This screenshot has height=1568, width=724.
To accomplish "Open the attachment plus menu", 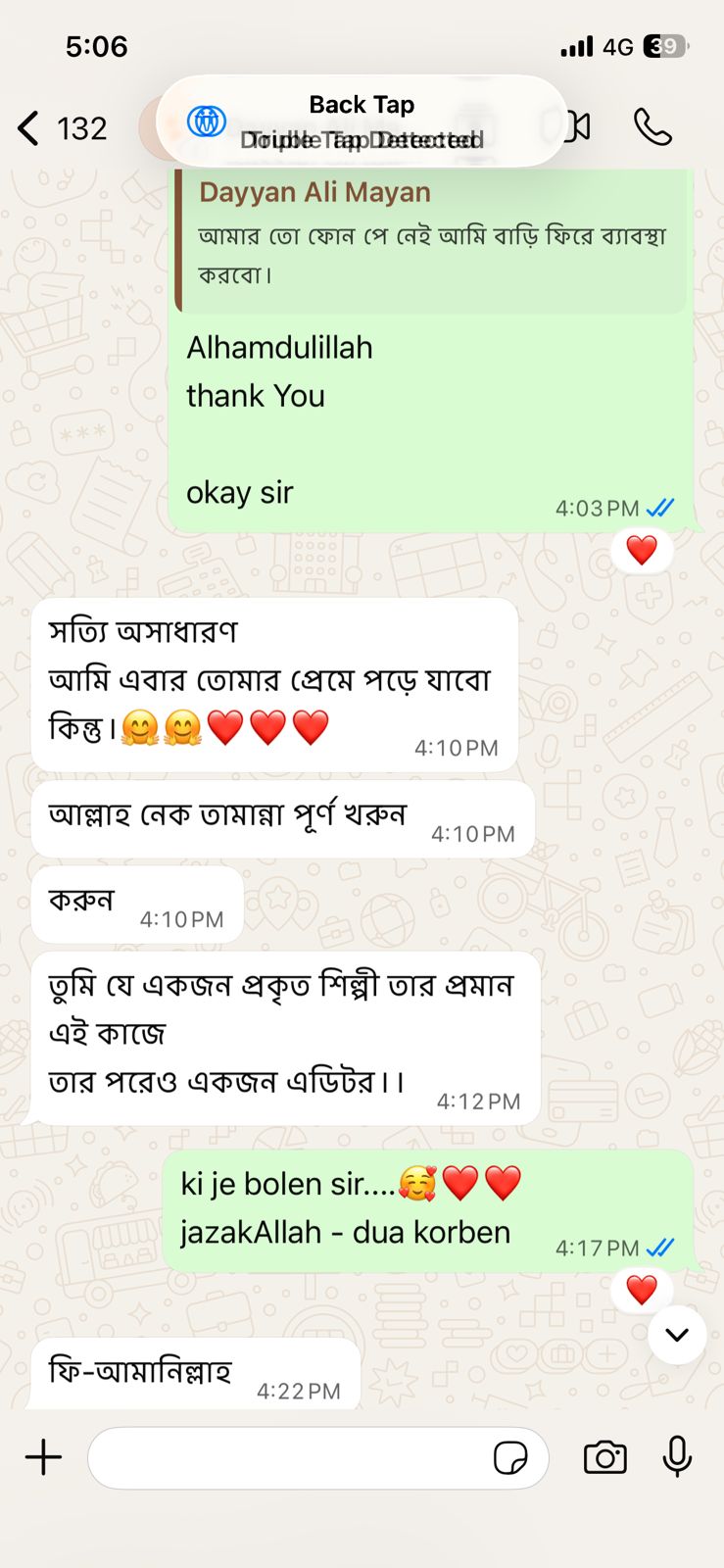I will point(43,1457).
